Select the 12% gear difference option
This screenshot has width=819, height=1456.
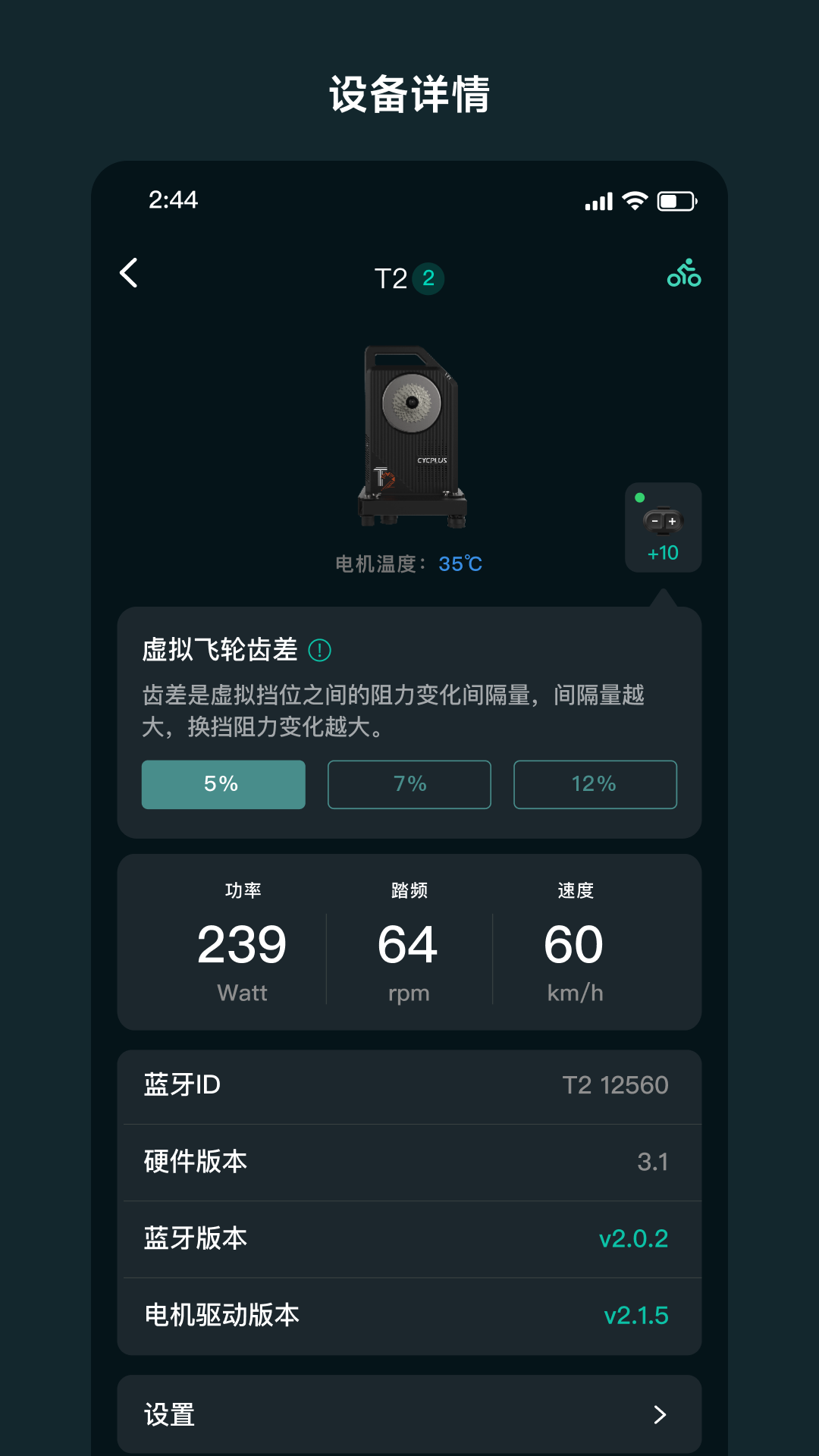595,784
